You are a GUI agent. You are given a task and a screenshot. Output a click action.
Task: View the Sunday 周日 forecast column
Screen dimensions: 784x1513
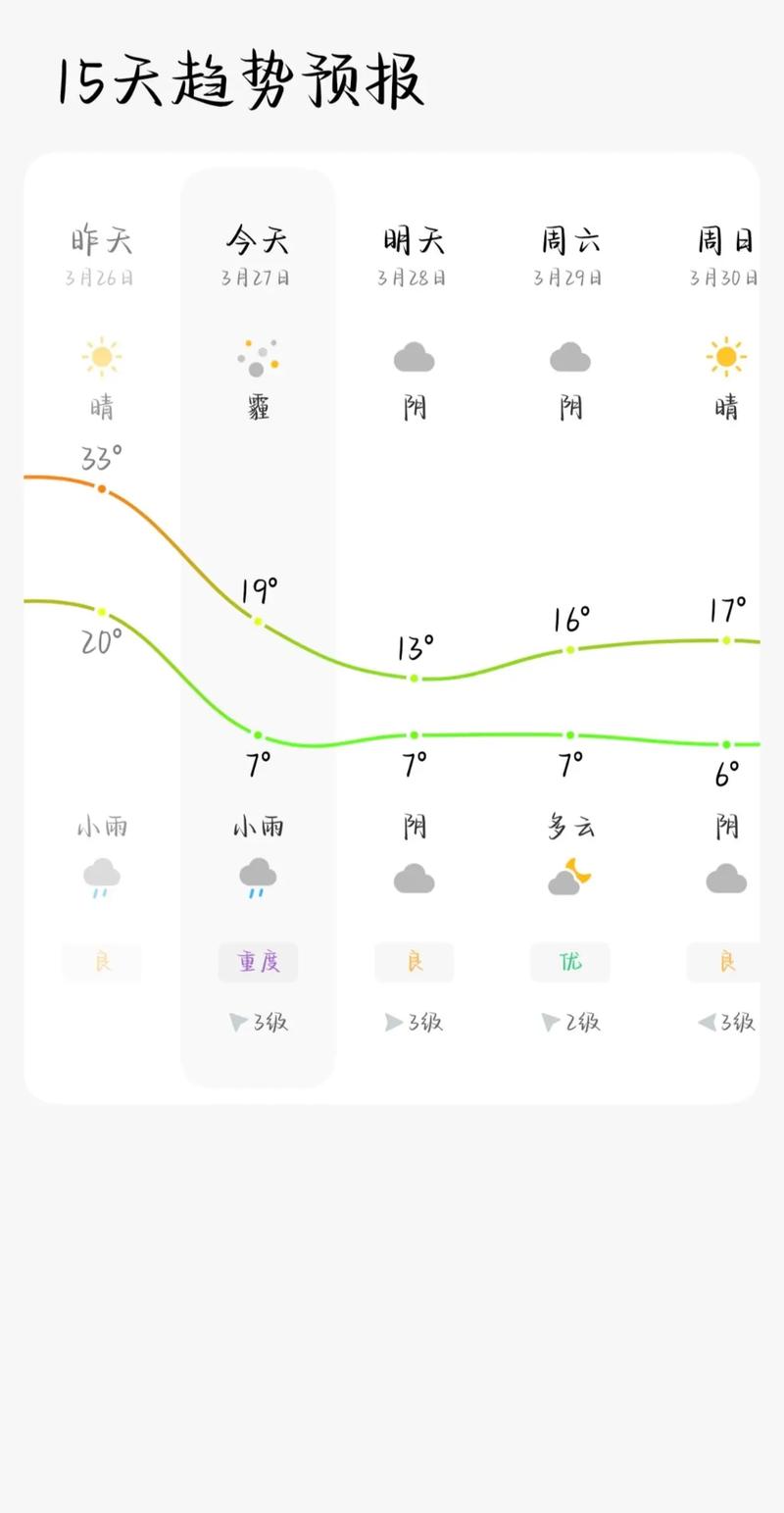[725, 240]
